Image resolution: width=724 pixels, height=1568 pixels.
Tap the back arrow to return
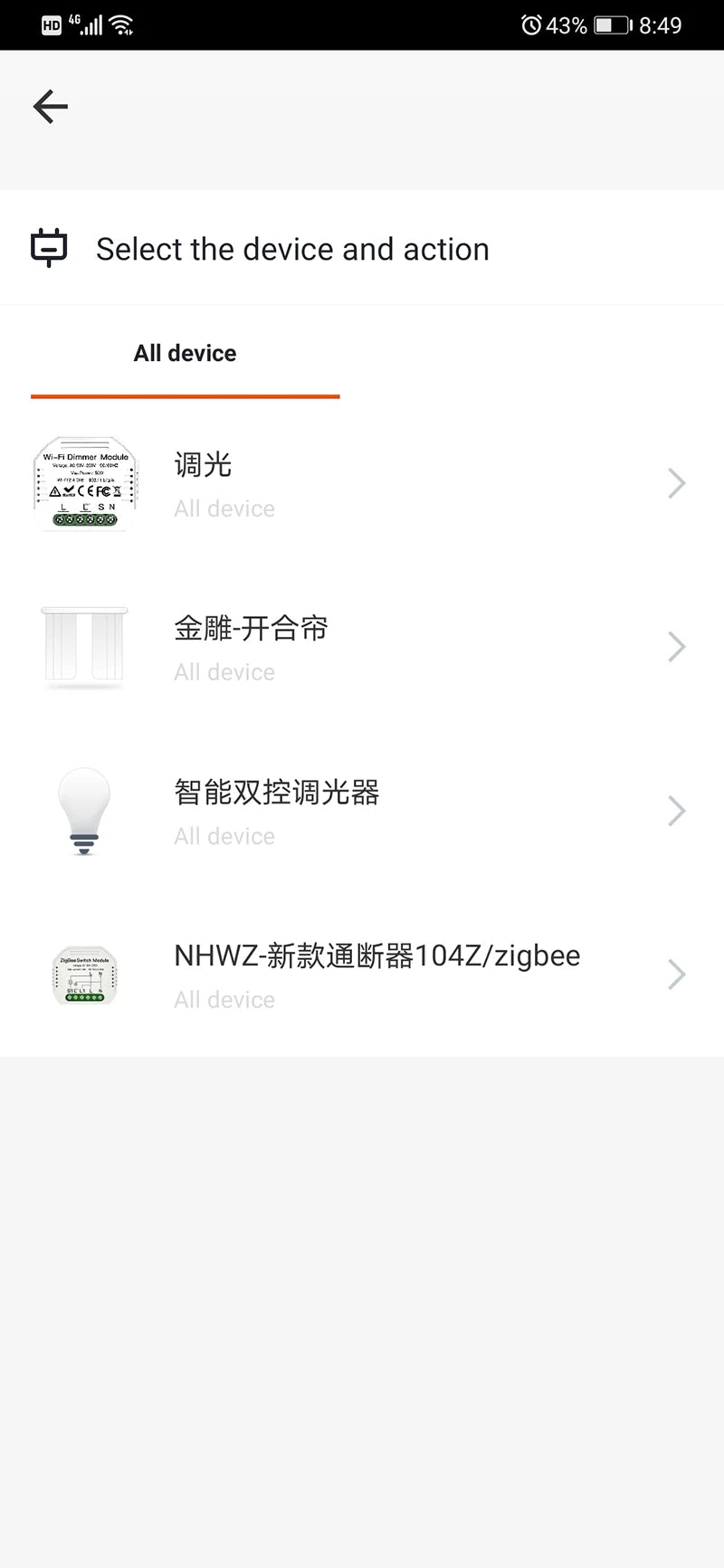(x=50, y=106)
